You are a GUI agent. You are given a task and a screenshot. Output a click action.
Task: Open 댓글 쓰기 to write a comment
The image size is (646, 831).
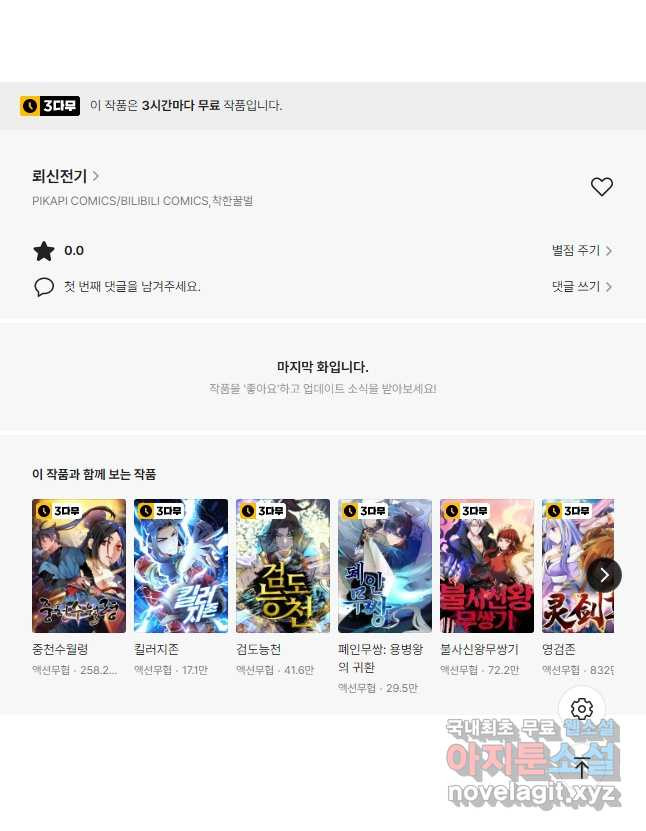coord(581,287)
